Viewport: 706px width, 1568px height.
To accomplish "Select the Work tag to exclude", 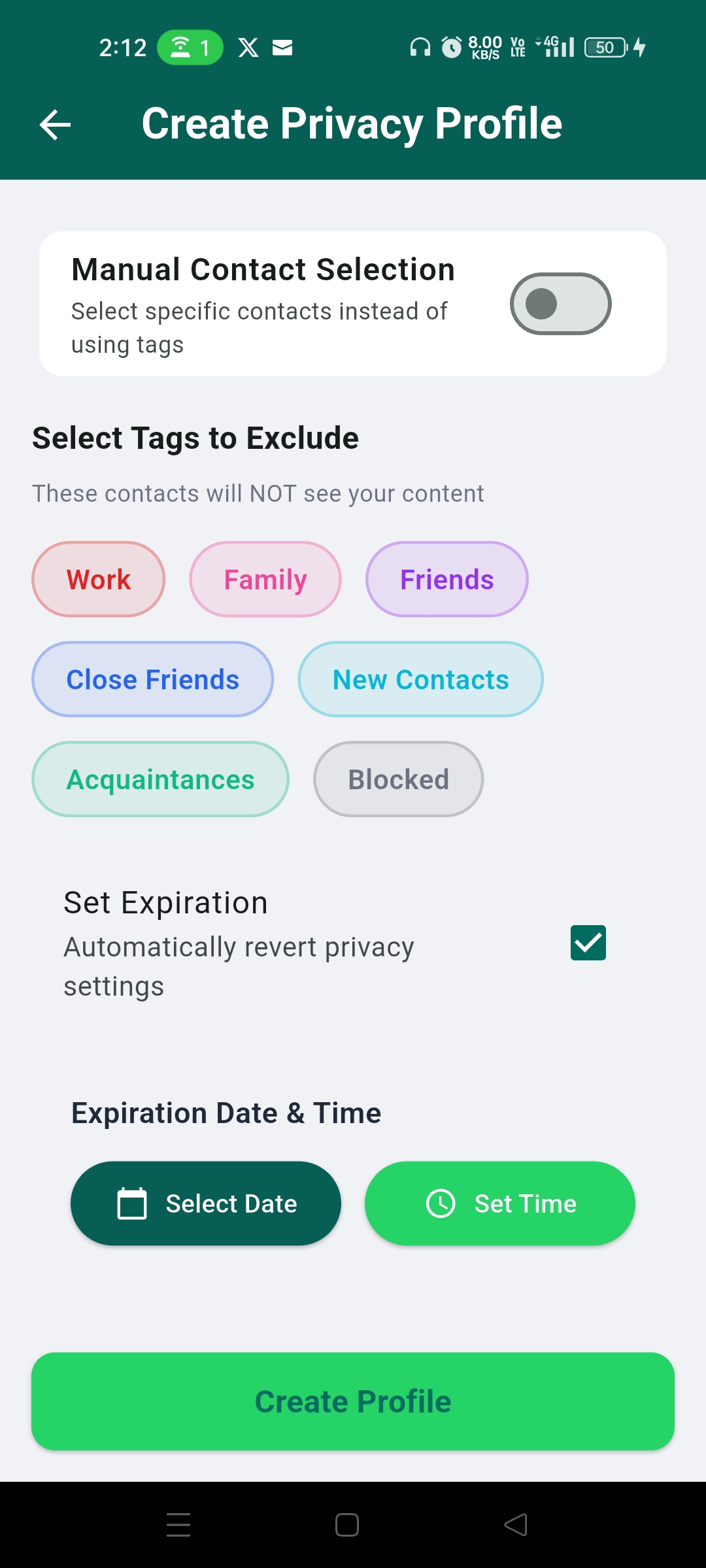I will [x=98, y=579].
